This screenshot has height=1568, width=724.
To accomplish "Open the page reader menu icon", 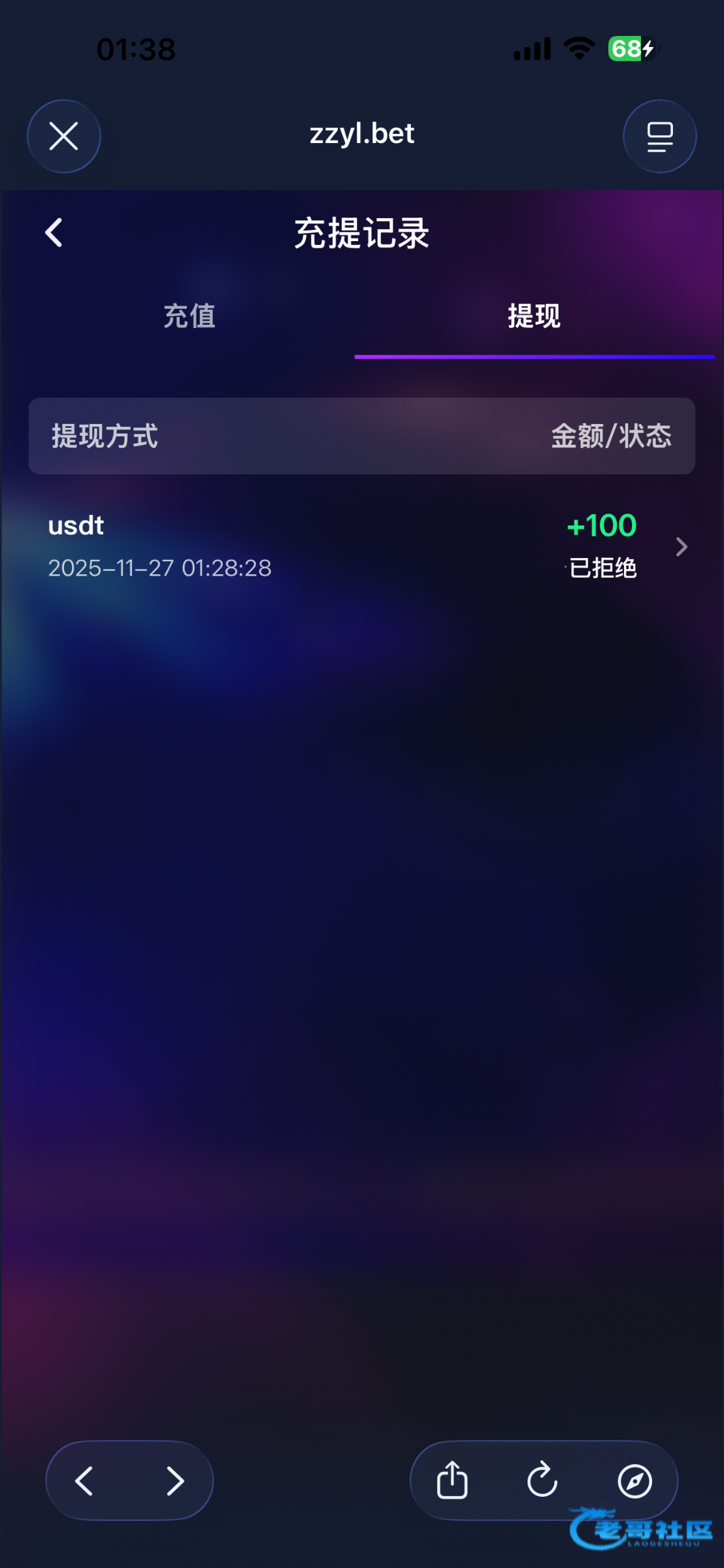I will pos(659,136).
